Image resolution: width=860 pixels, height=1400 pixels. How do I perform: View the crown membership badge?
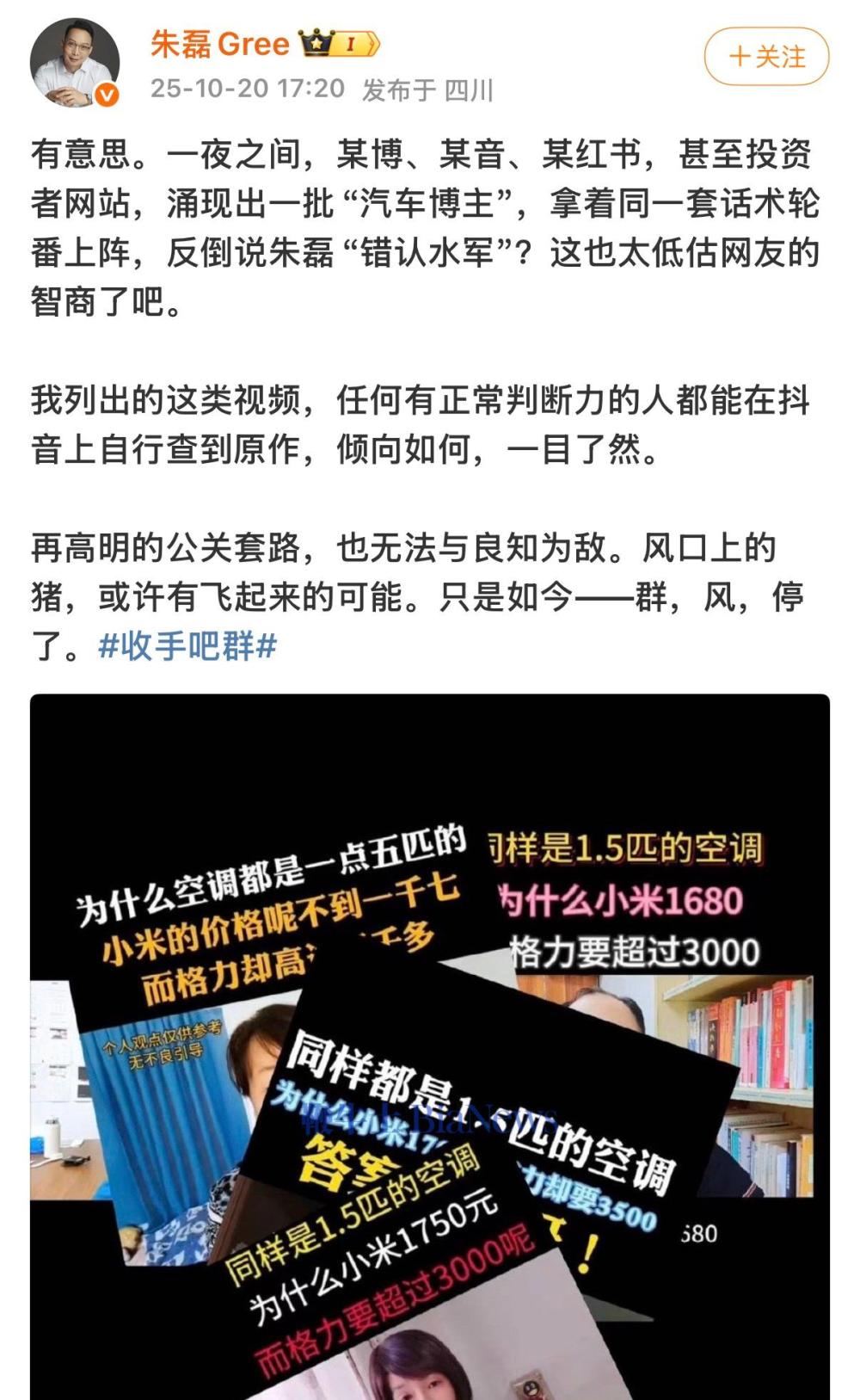(x=339, y=43)
